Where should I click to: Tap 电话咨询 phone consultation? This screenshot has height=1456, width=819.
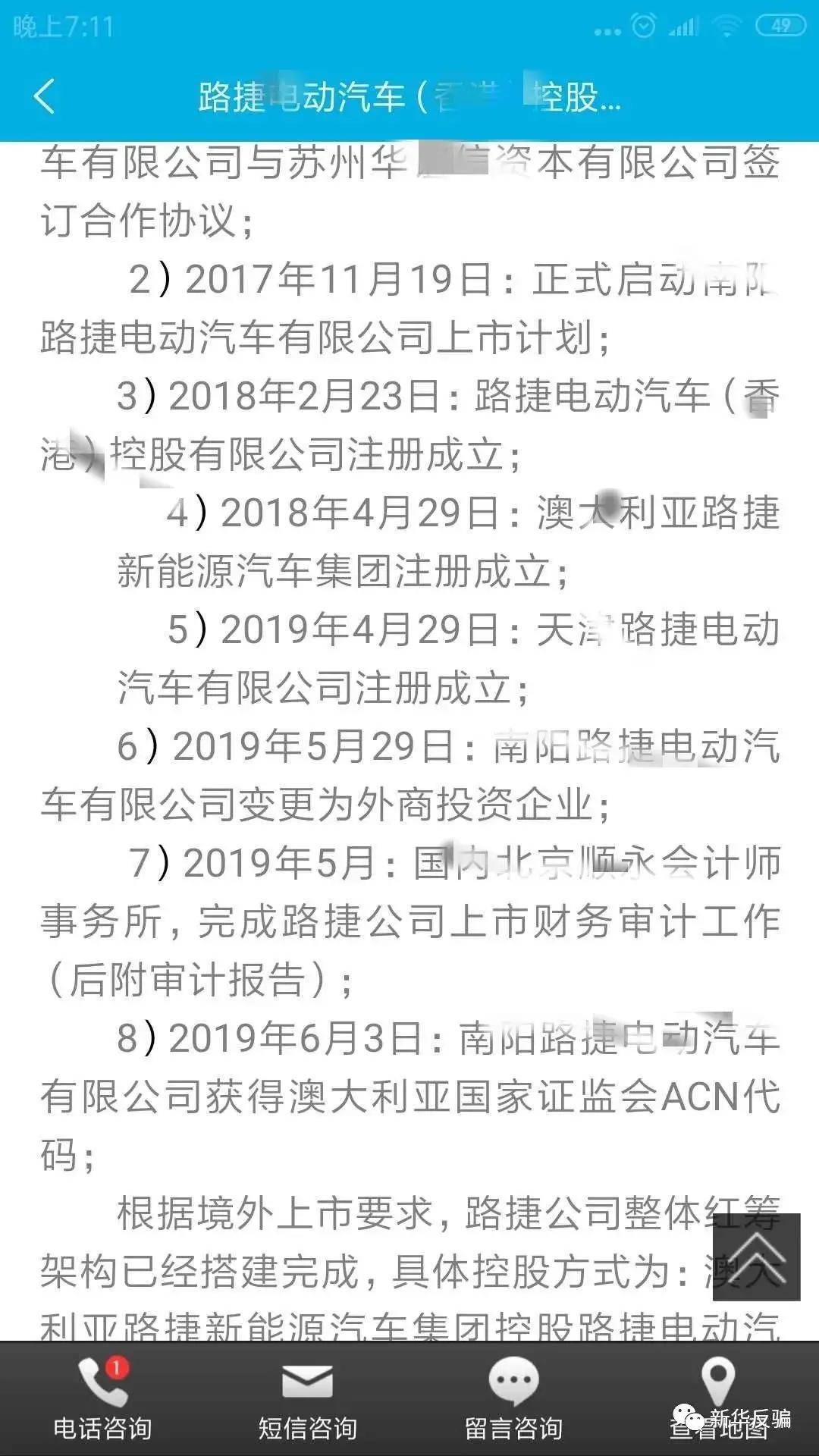[x=102, y=1400]
